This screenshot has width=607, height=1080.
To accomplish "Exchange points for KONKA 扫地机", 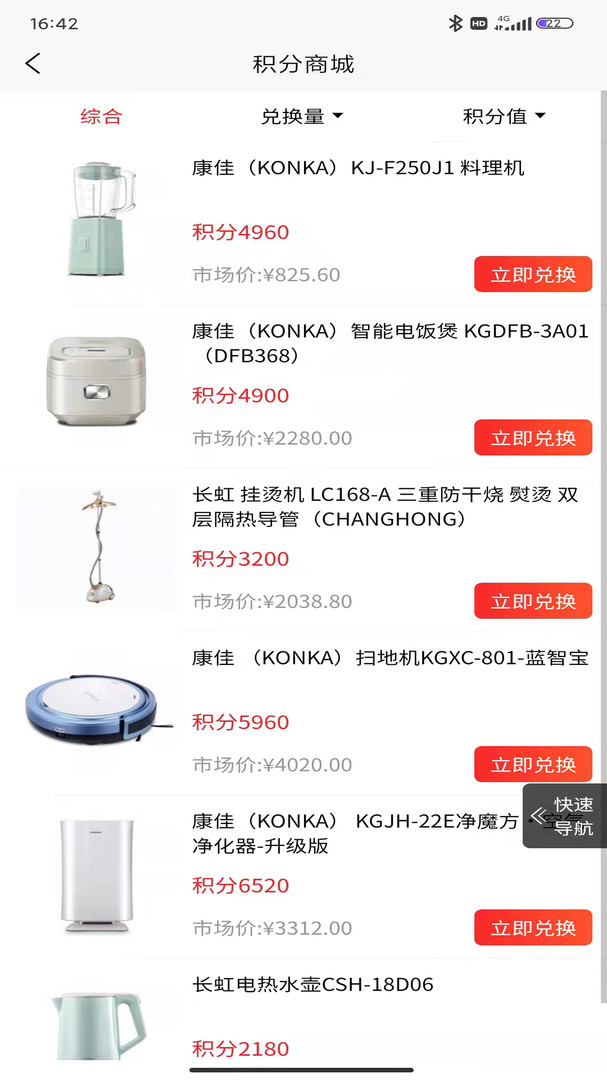I will (x=533, y=765).
